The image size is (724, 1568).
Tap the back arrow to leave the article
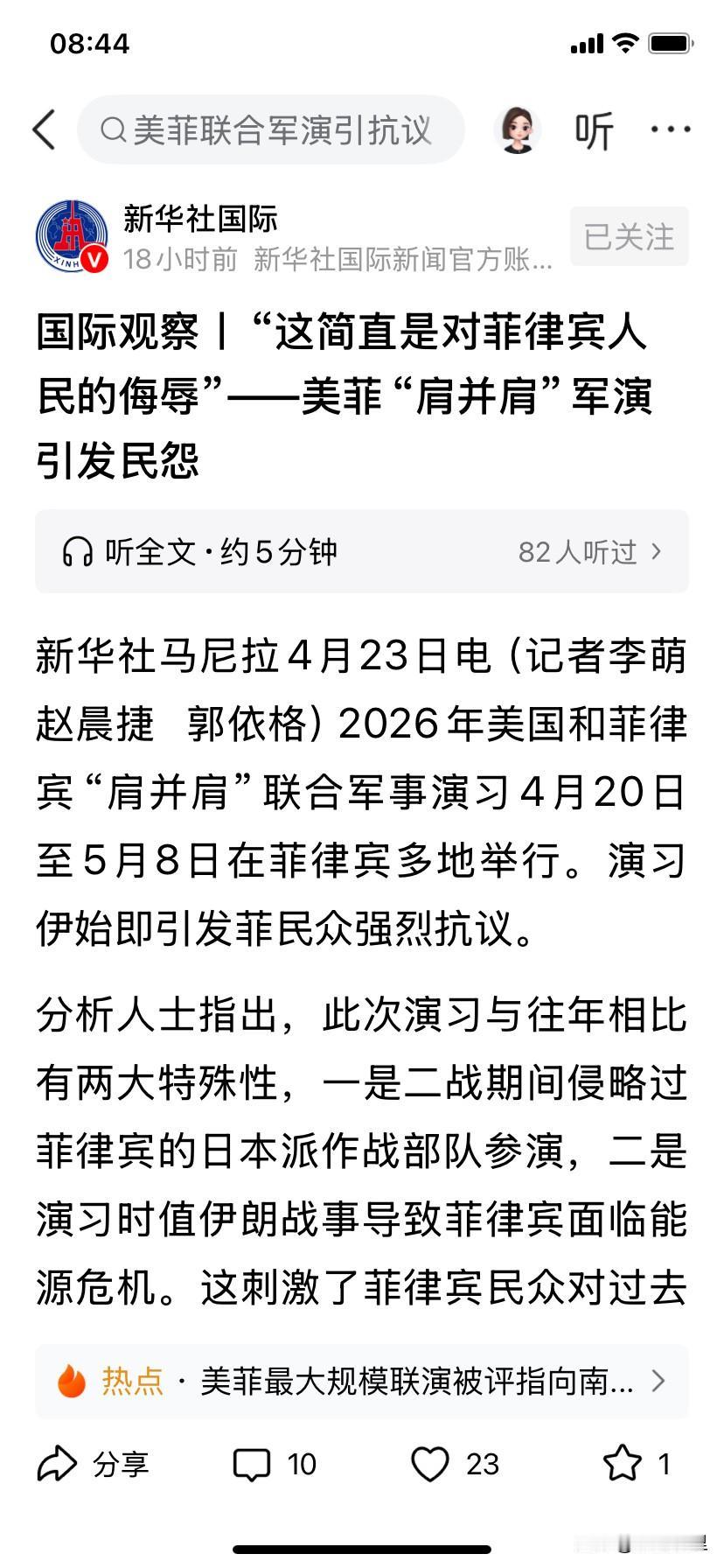(43, 129)
